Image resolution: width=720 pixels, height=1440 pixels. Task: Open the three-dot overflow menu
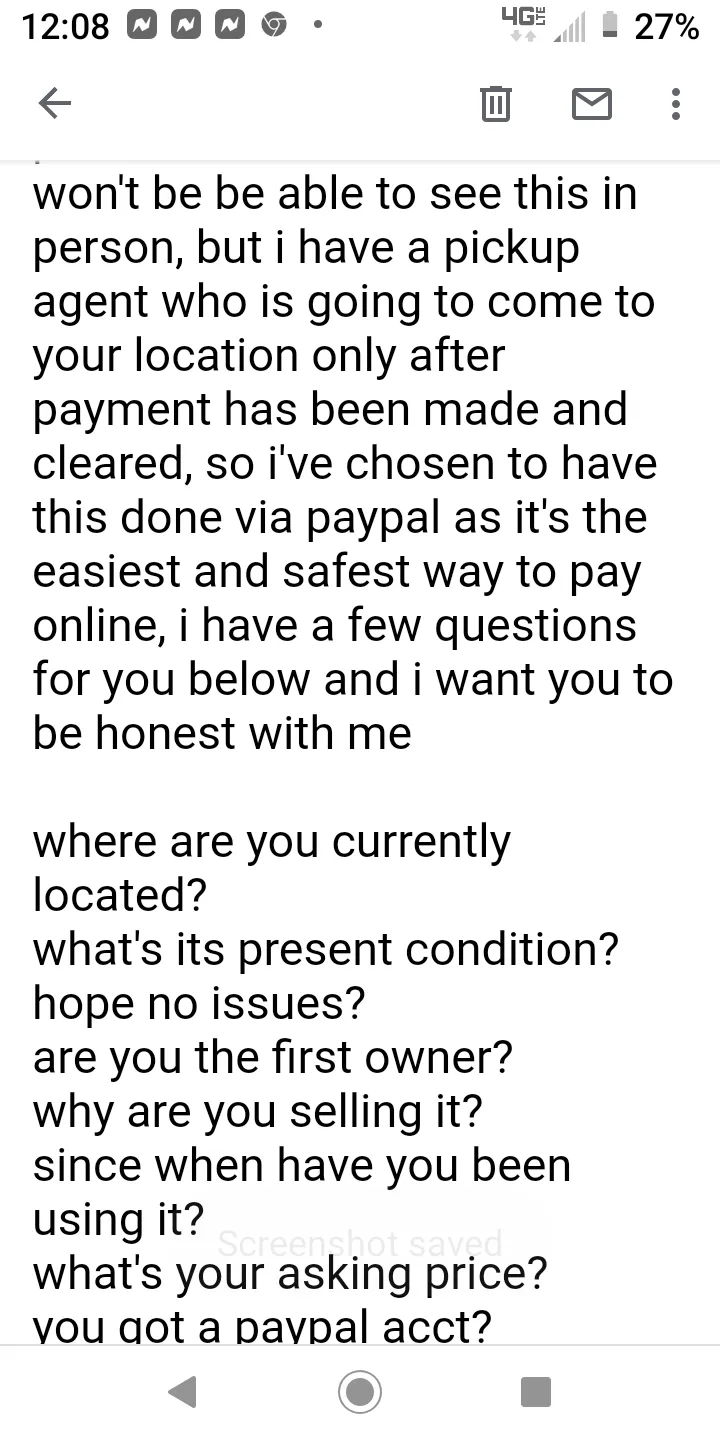676,104
